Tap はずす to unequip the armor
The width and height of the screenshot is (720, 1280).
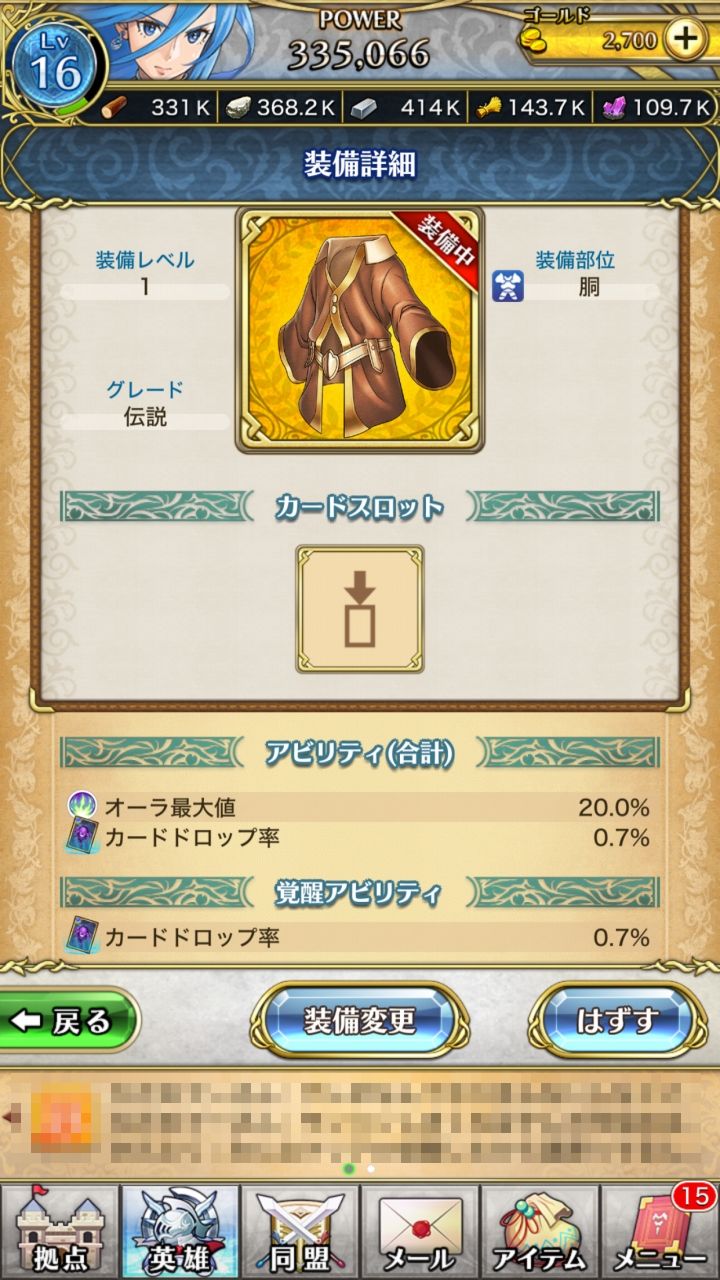pyautogui.click(x=617, y=1020)
